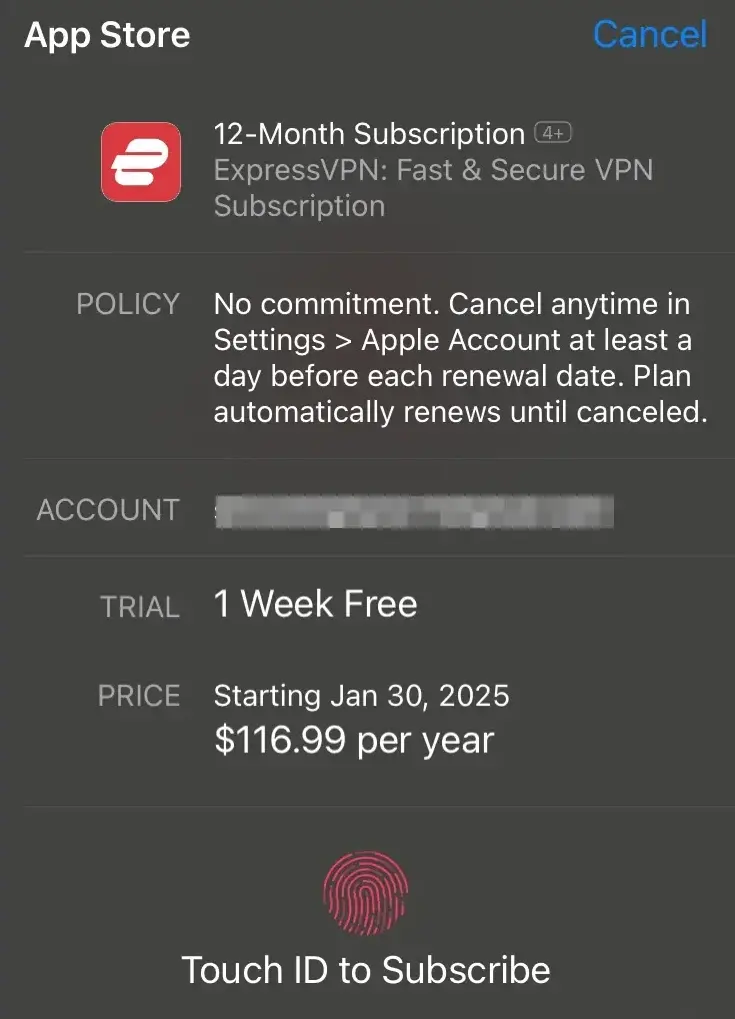Tap the TRIAL row label
This screenshot has height=1019, width=735.
tap(139, 605)
